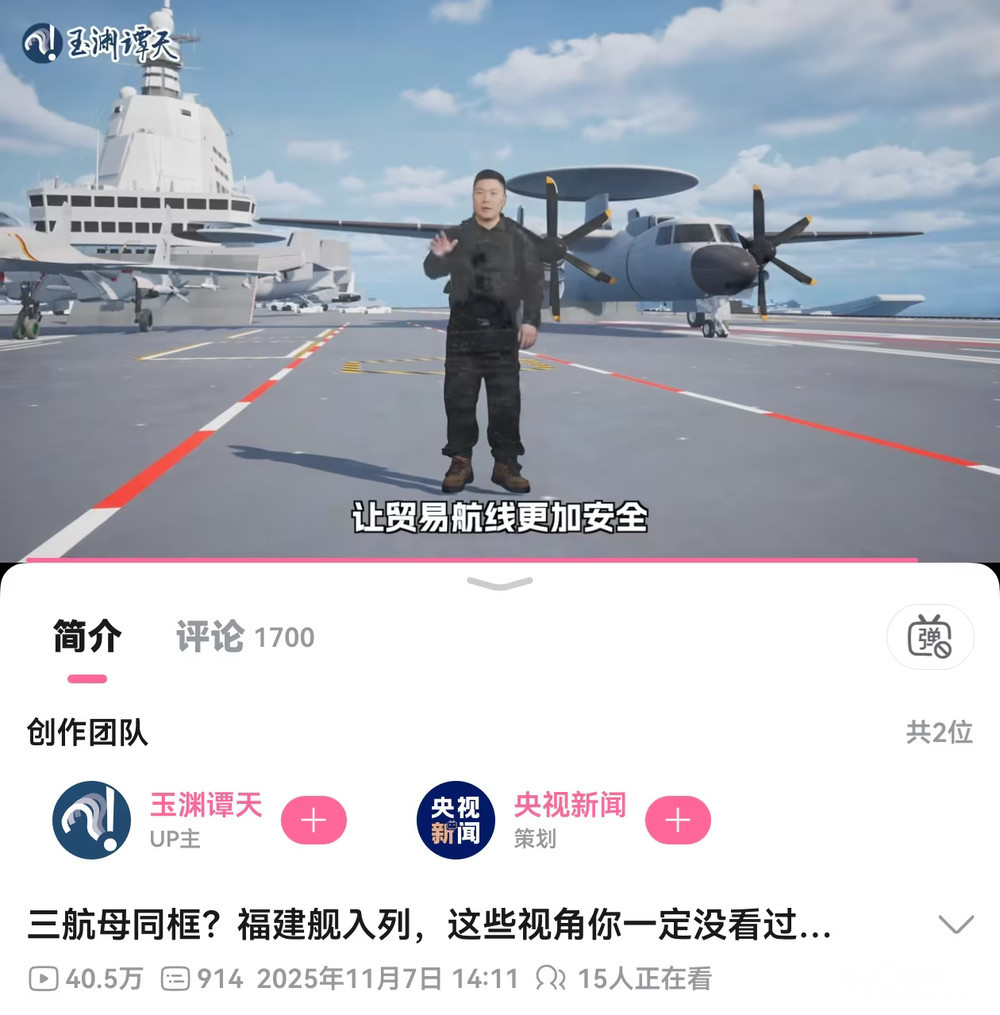Open 玉渊谭天 UP主 profile
The image size is (1000, 1015).
click(92, 820)
